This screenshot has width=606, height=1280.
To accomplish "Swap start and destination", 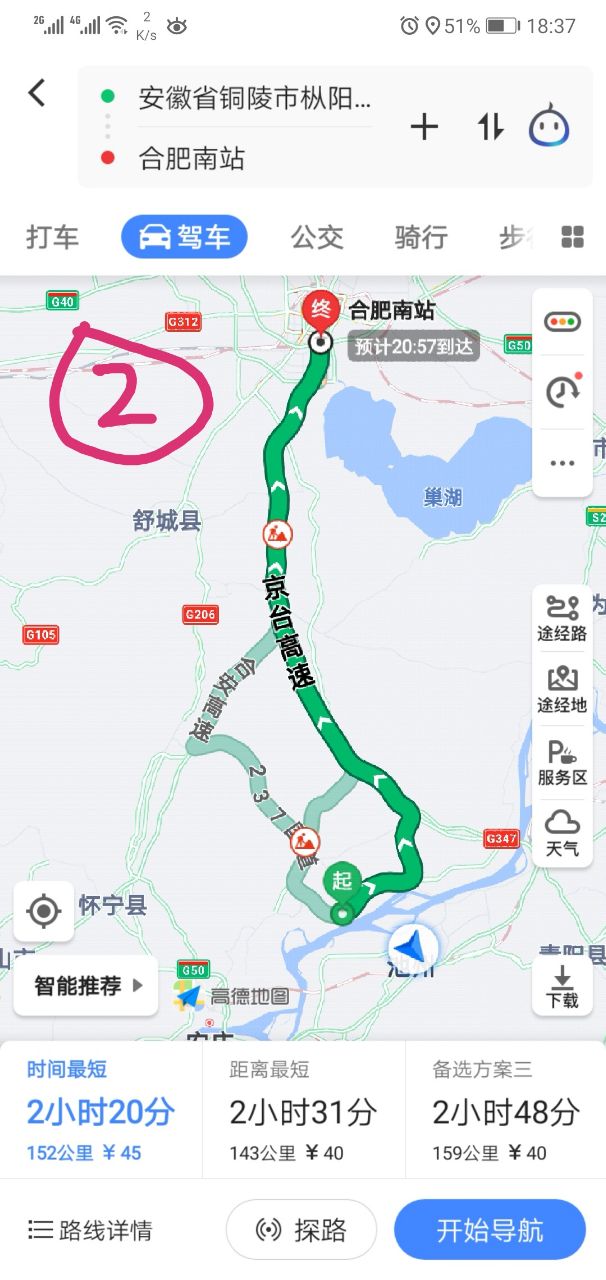I will coord(490,127).
